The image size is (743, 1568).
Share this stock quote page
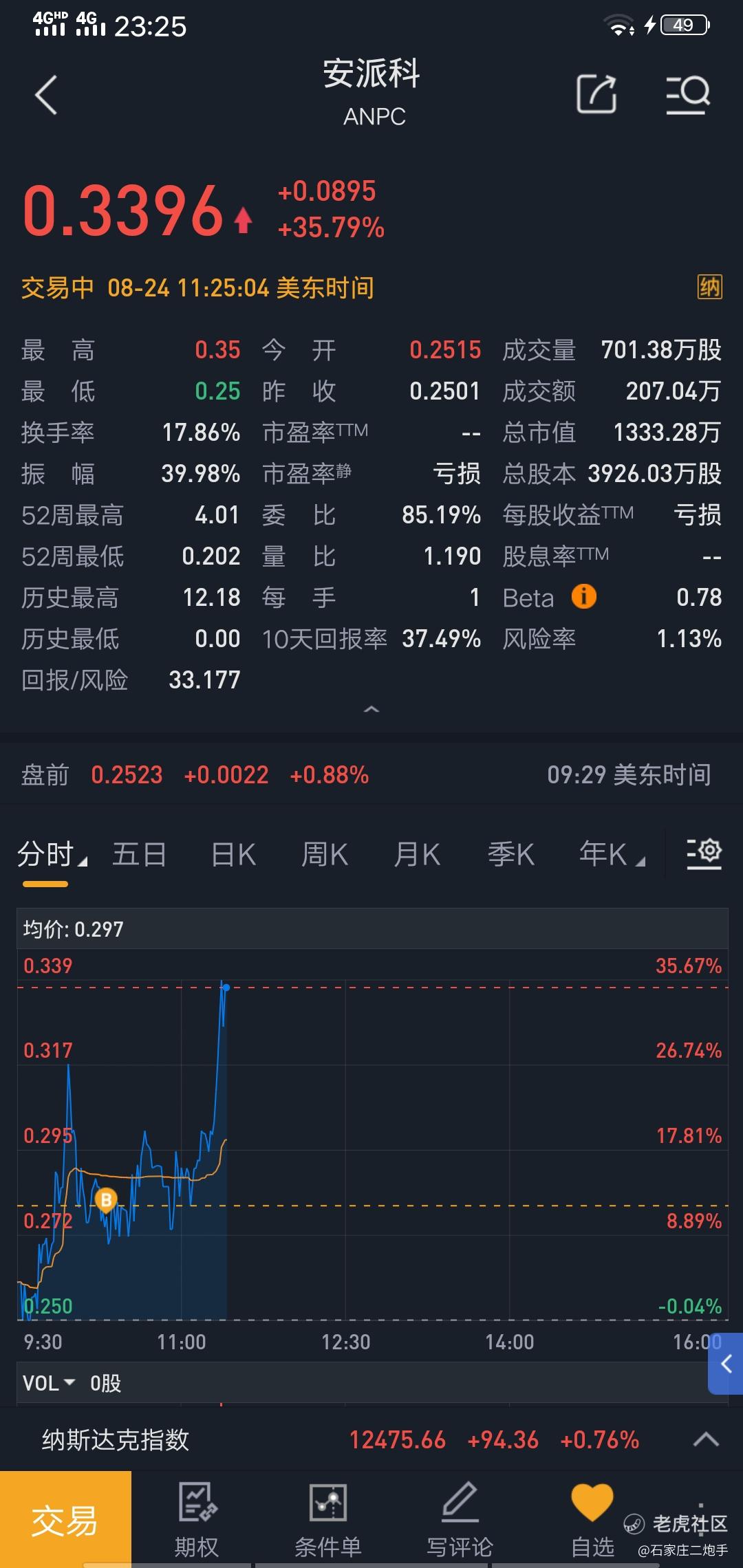(x=596, y=94)
